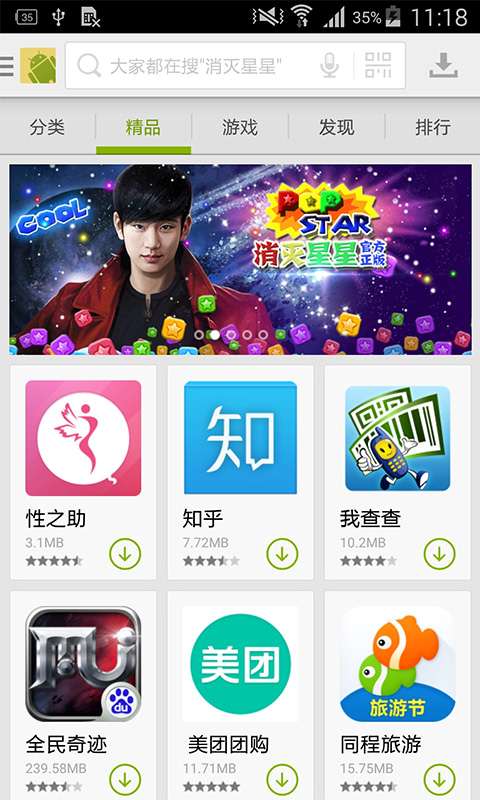Open the downloads manager icon
This screenshot has height=800, width=480.
pyautogui.click(x=443, y=66)
